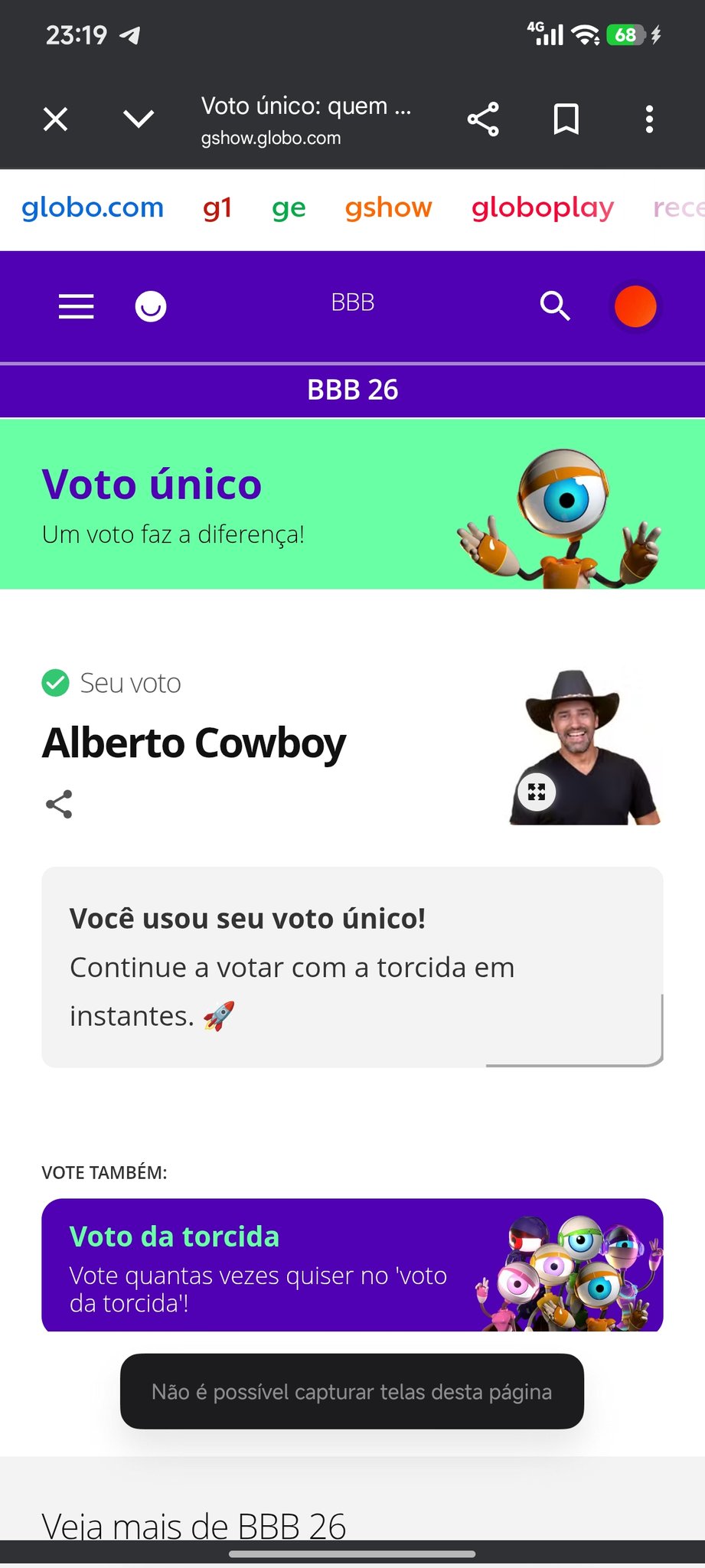Enlarge Alberto Cowboy's photo

tap(537, 792)
